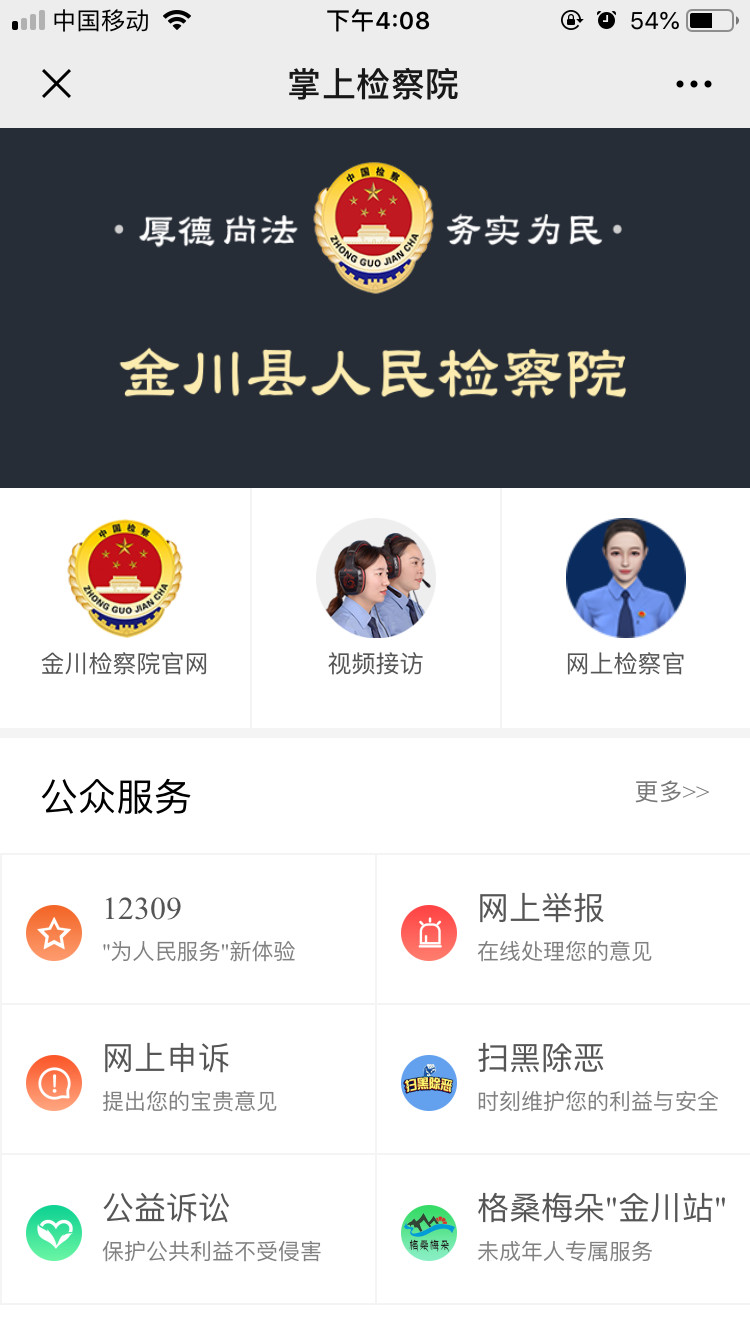
Task: Open the 12309 service card
Action: tap(188, 930)
